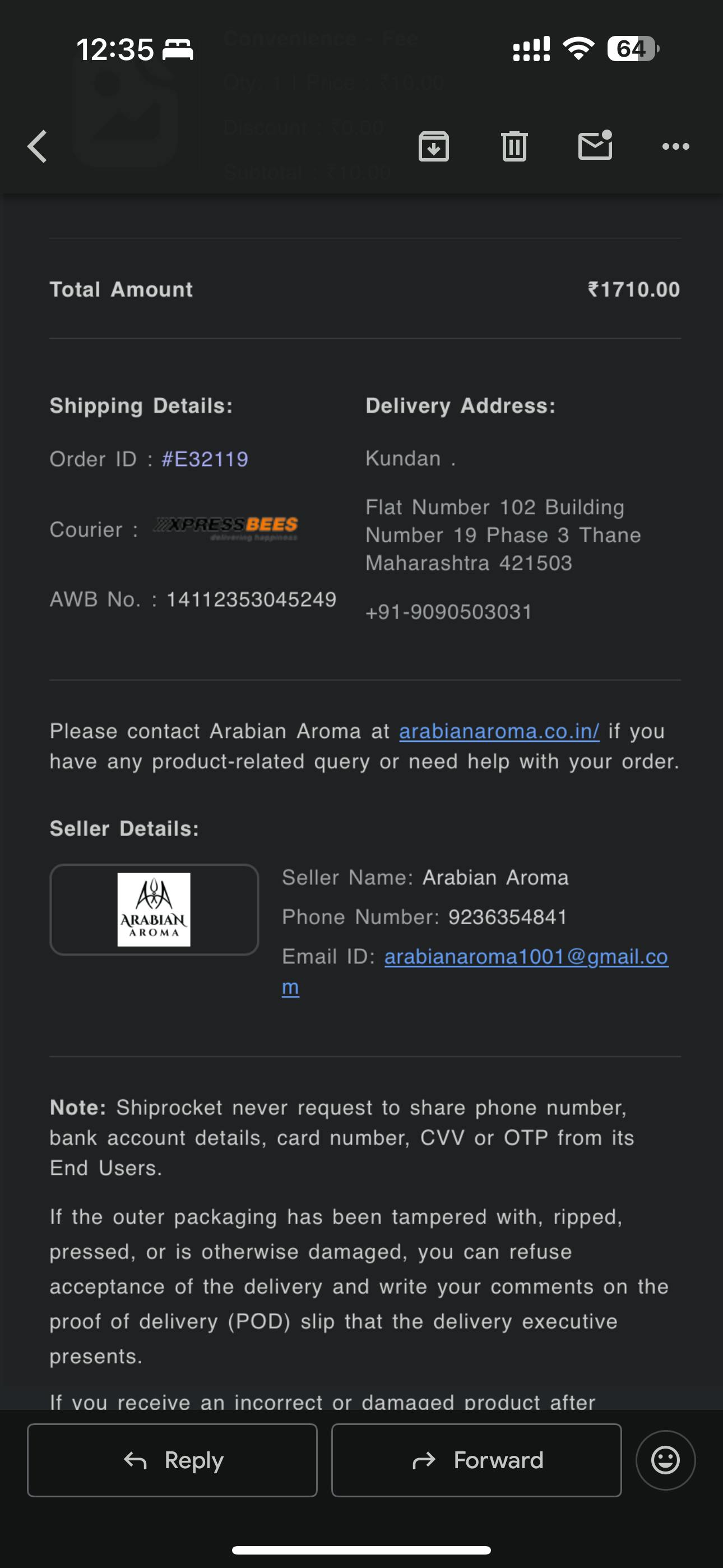
Task: Open arabianaroma.co.in website link
Action: (x=499, y=731)
